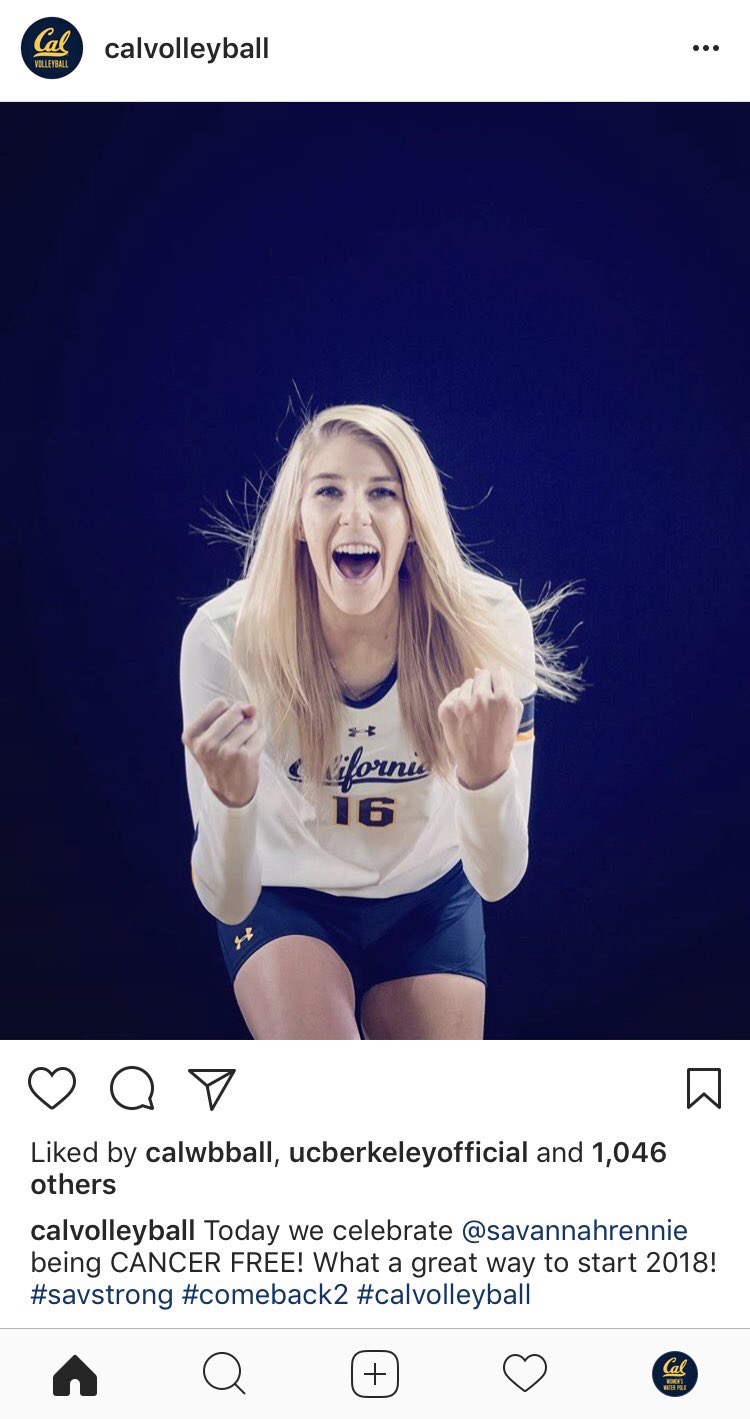Like the calvolleyball post
The height and width of the screenshot is (1419, 750).
[52, 1088]
